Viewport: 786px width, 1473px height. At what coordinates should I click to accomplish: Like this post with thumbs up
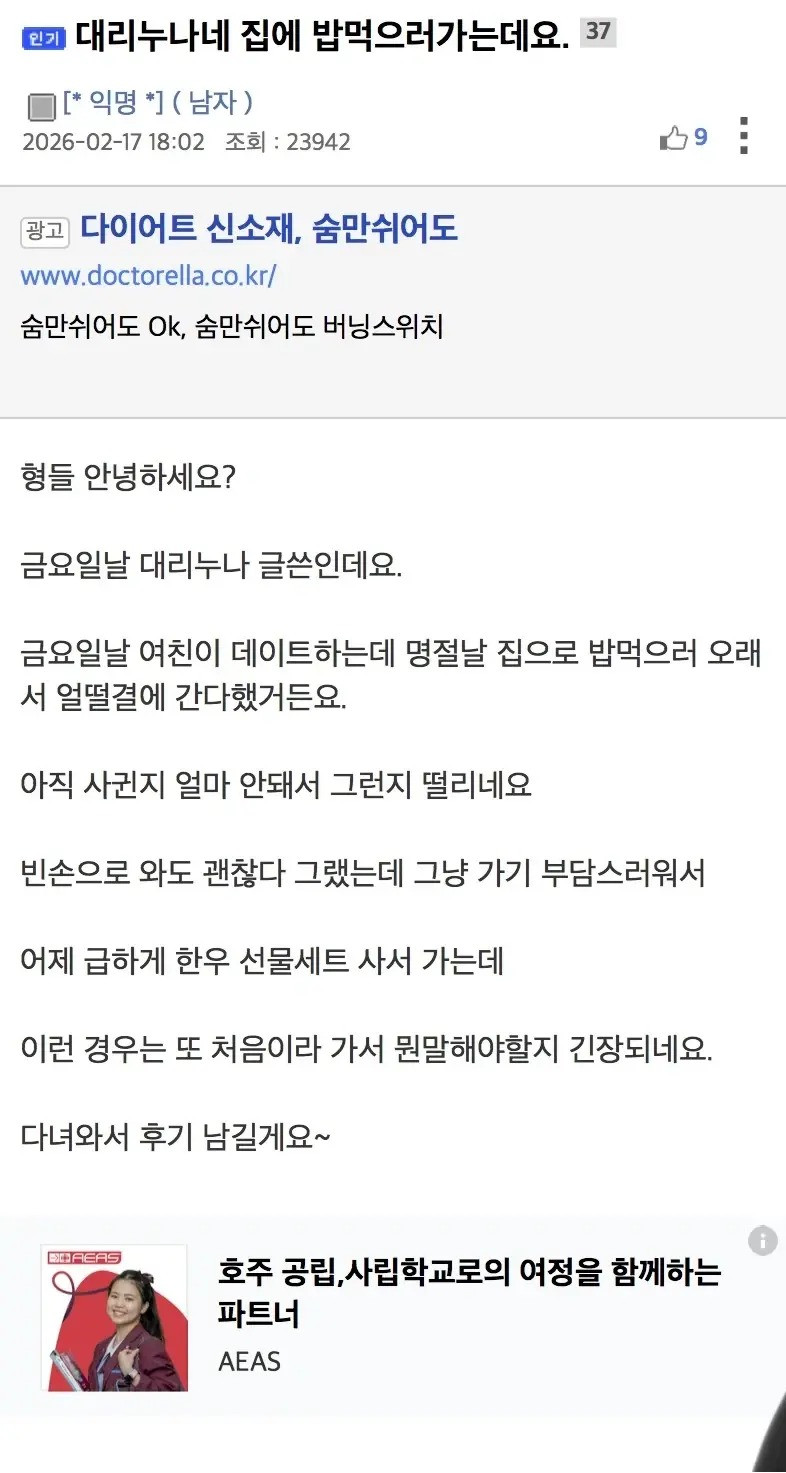click(x=674, y=138)
